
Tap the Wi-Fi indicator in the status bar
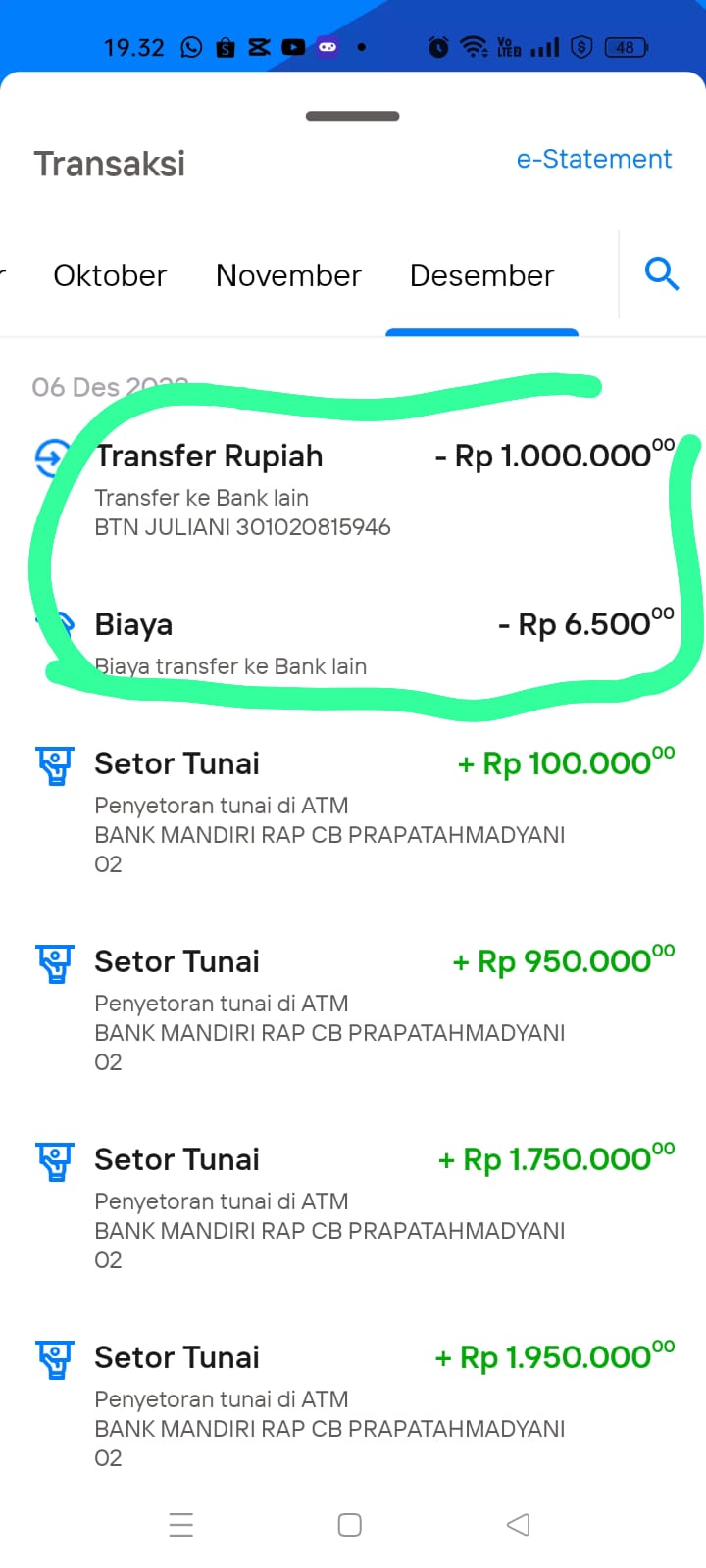pyautogui.click(x=477, y=45)
